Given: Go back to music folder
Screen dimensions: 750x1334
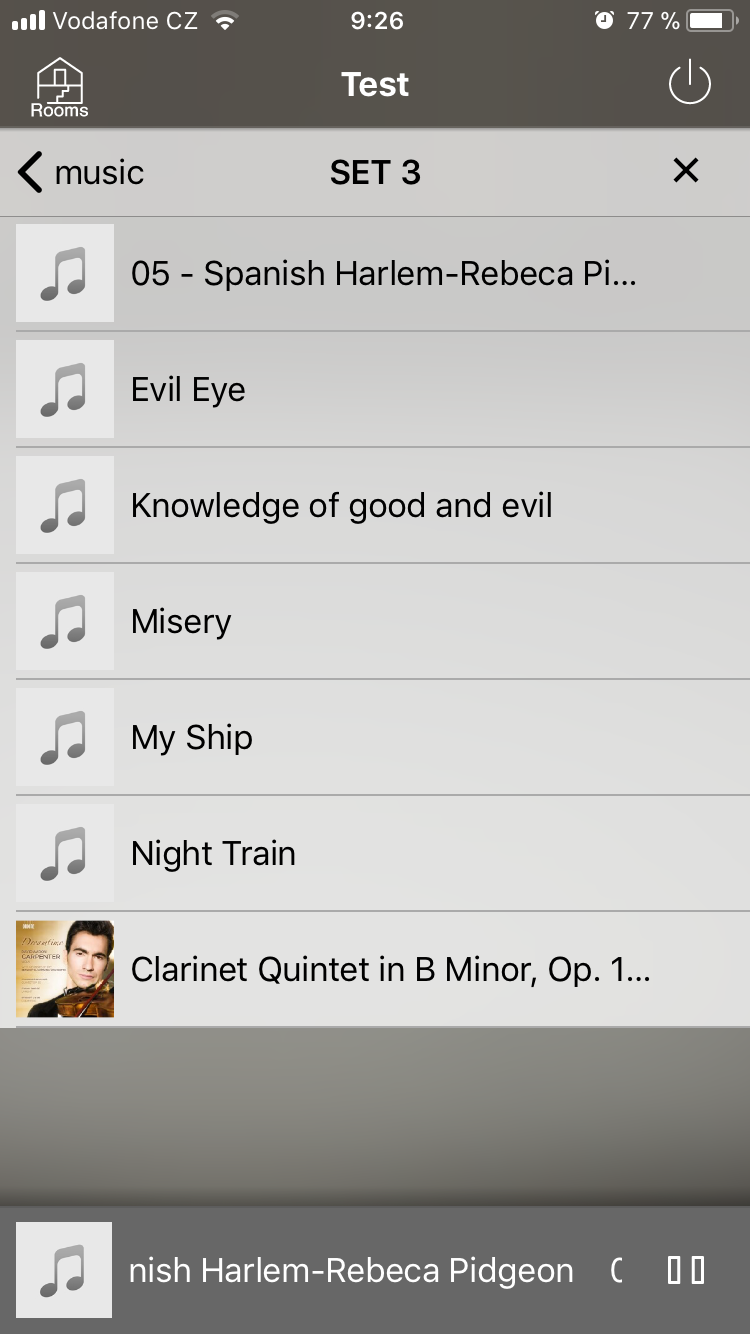Looking at the screenshot, I should coord(82,173).
